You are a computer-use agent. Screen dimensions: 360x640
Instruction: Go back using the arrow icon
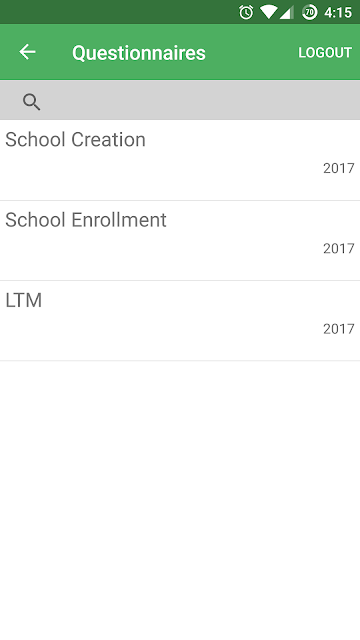[x=27, y=52]
